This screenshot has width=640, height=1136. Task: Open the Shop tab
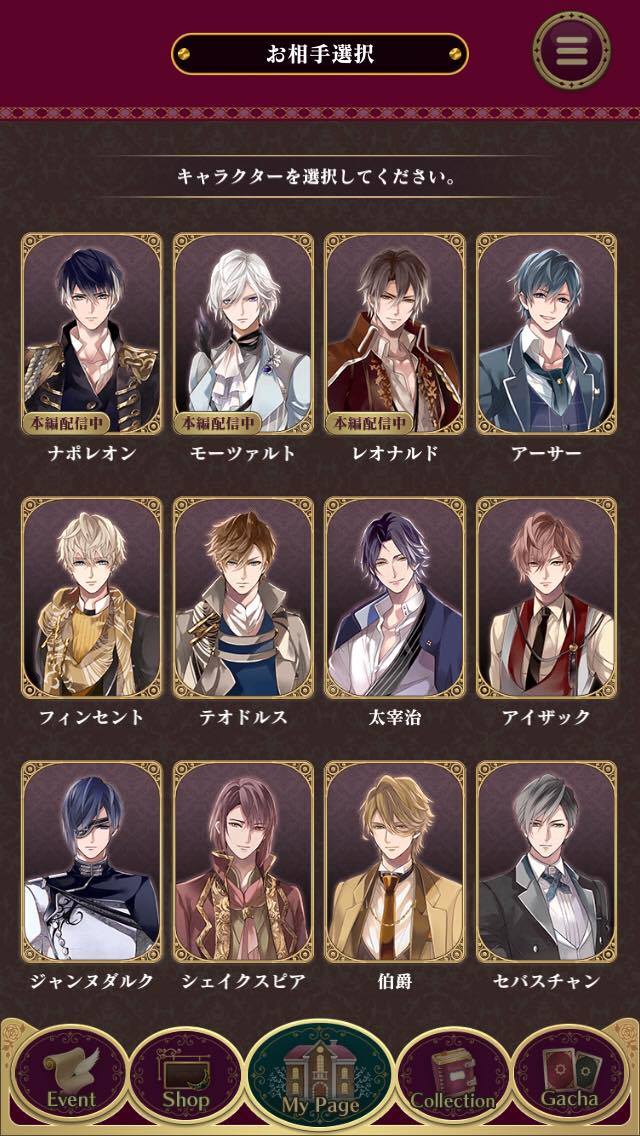click(x=186, y=1077)
